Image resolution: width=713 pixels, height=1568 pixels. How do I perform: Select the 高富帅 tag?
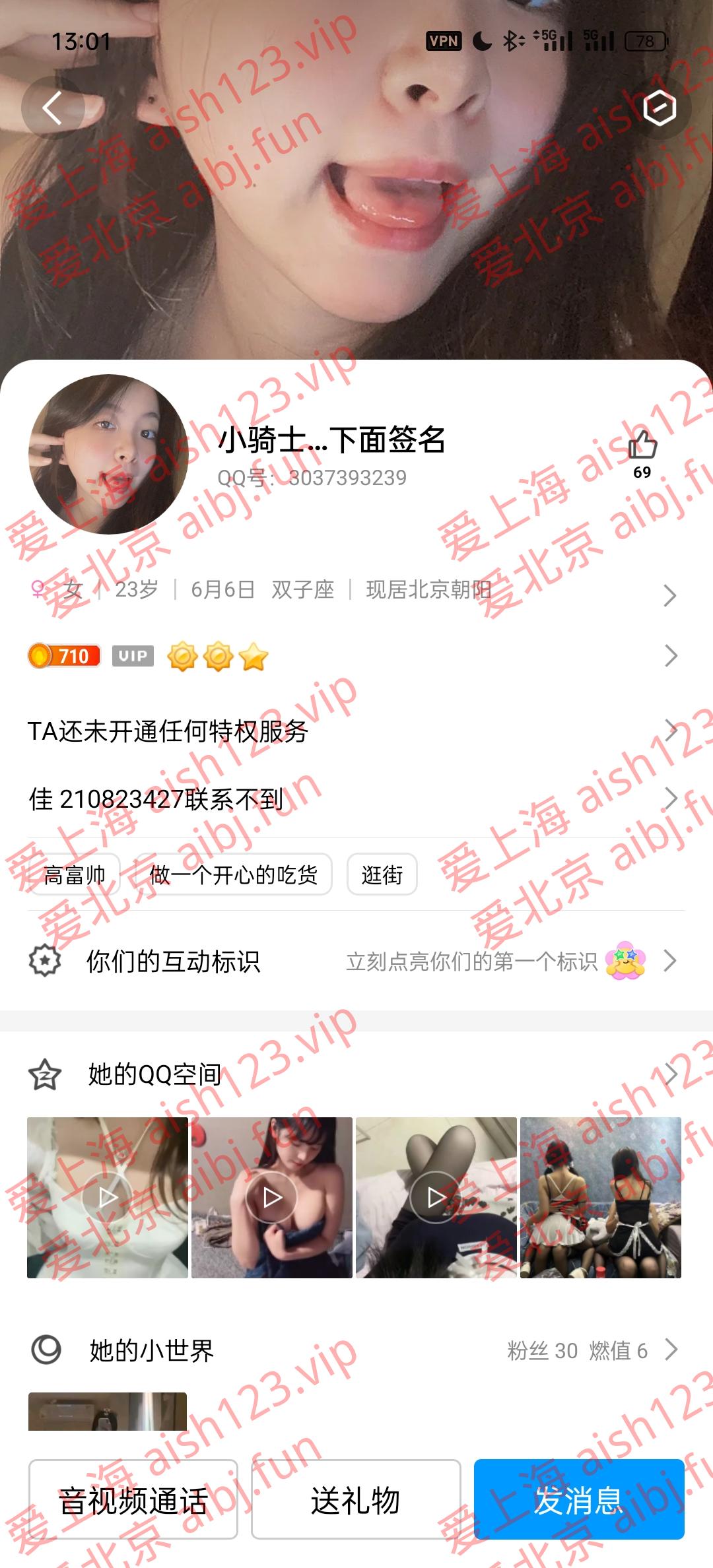coord(74,875)
